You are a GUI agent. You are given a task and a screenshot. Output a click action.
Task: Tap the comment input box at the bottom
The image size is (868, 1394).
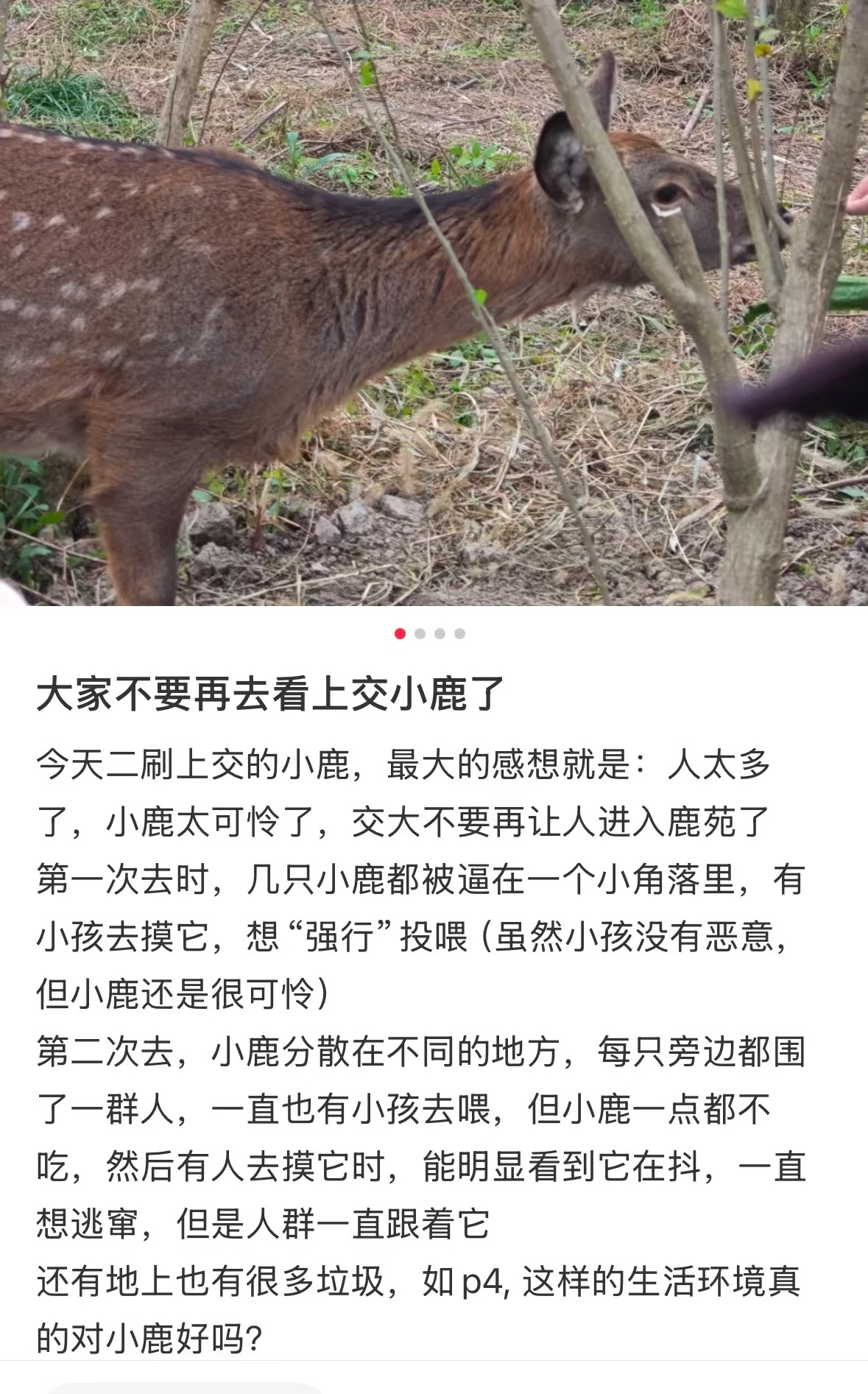pos(184,1387)
